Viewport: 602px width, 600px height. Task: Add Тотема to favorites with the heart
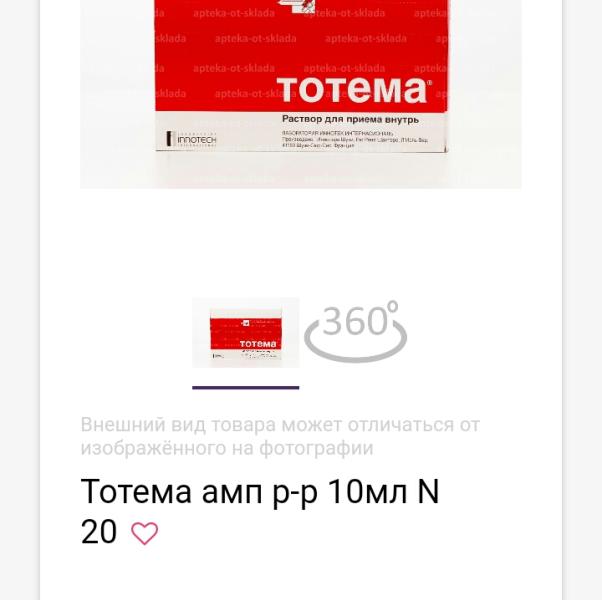click(144, 533)
